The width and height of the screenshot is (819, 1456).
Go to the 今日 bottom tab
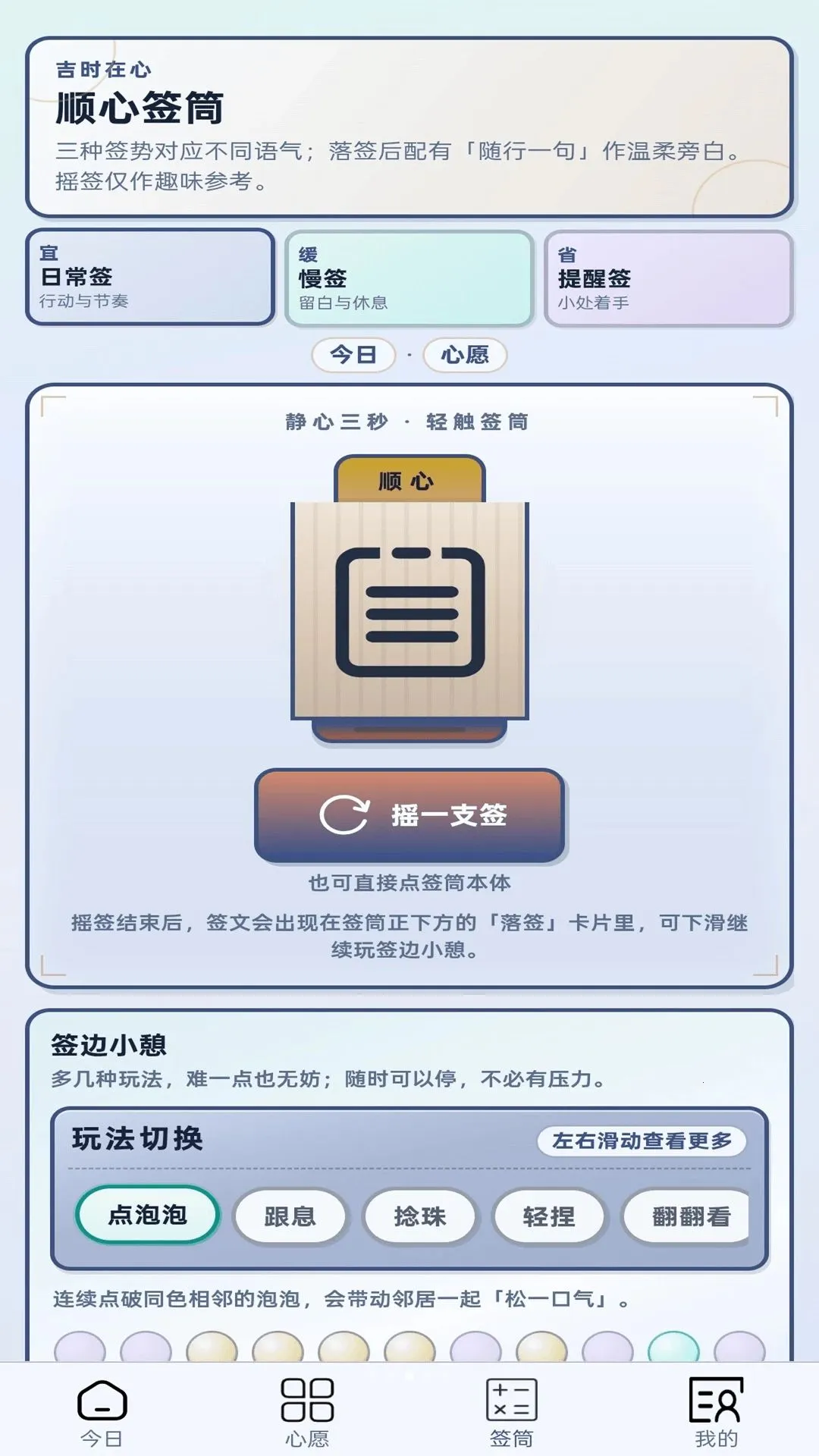(x=102, y=1412)
